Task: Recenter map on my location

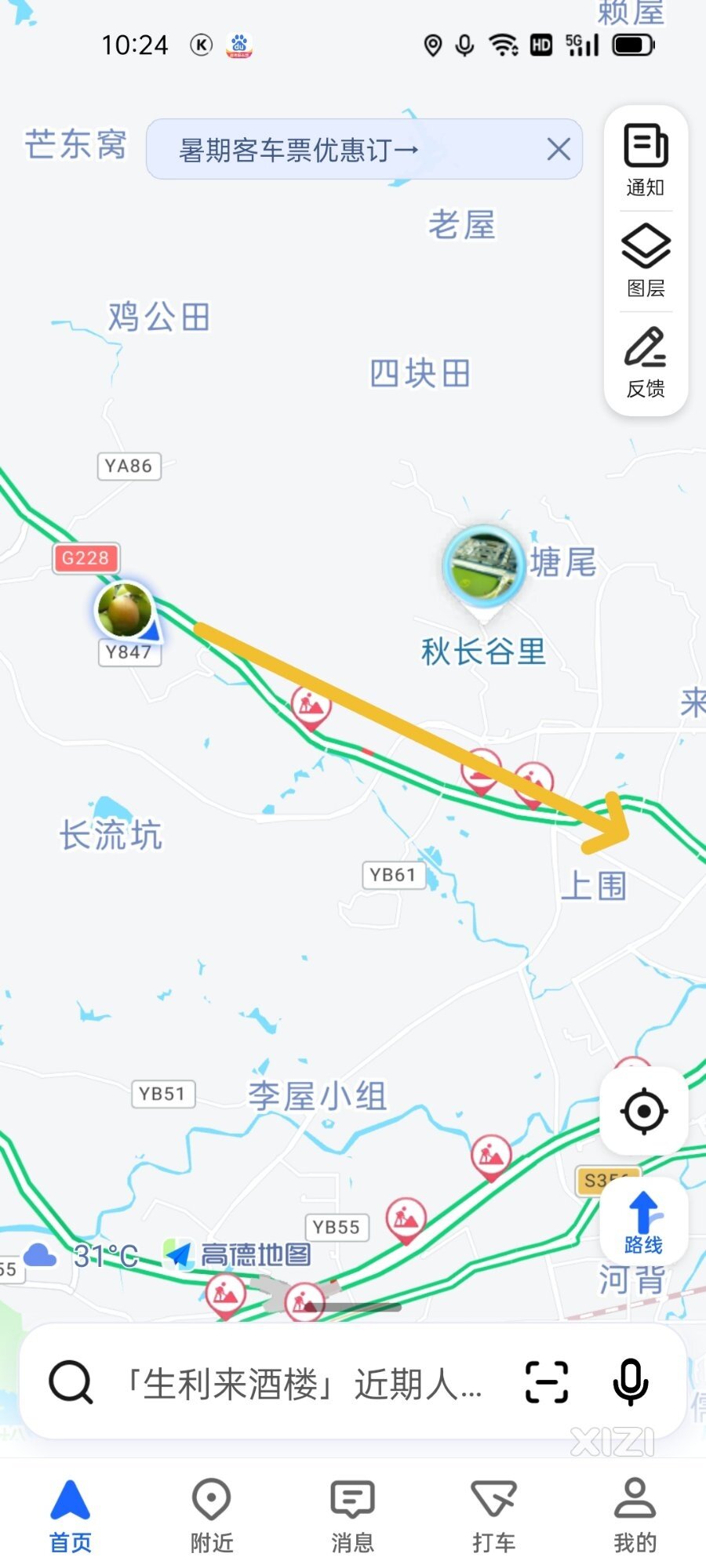Action: click(x=644, y=1111)
